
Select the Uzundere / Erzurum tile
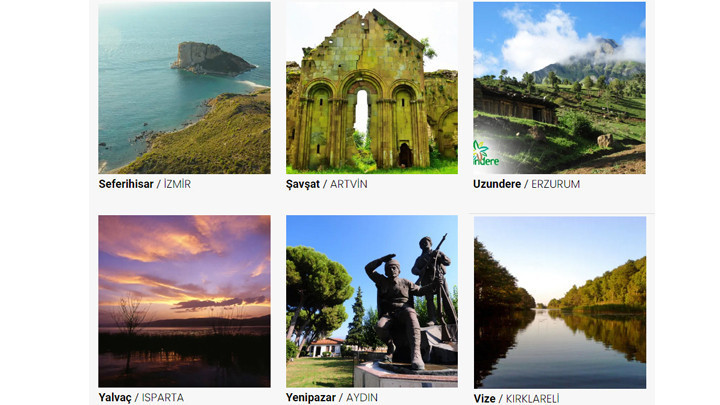coord(559,88)
